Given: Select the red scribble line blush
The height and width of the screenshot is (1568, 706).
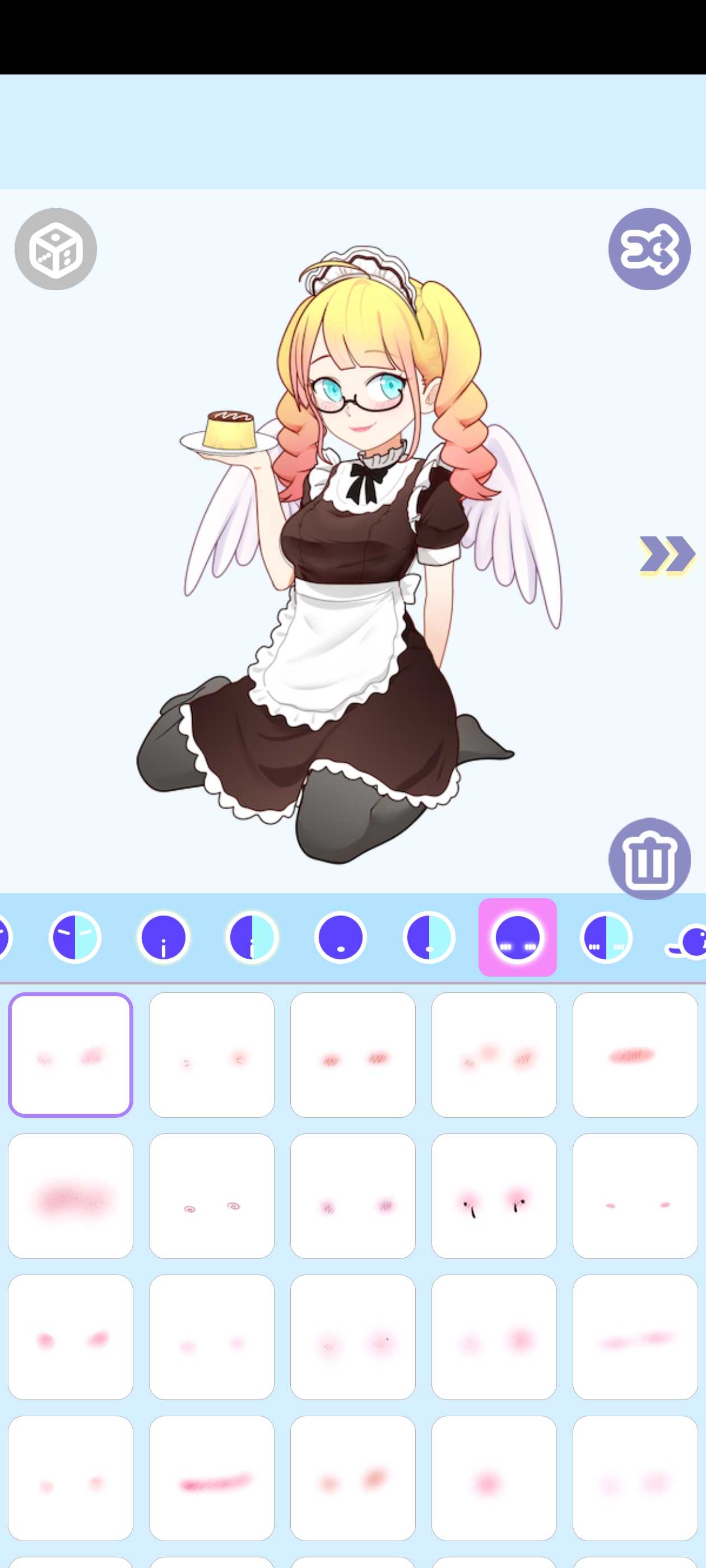Looking at the screenshot, I should coord(211,1478).
